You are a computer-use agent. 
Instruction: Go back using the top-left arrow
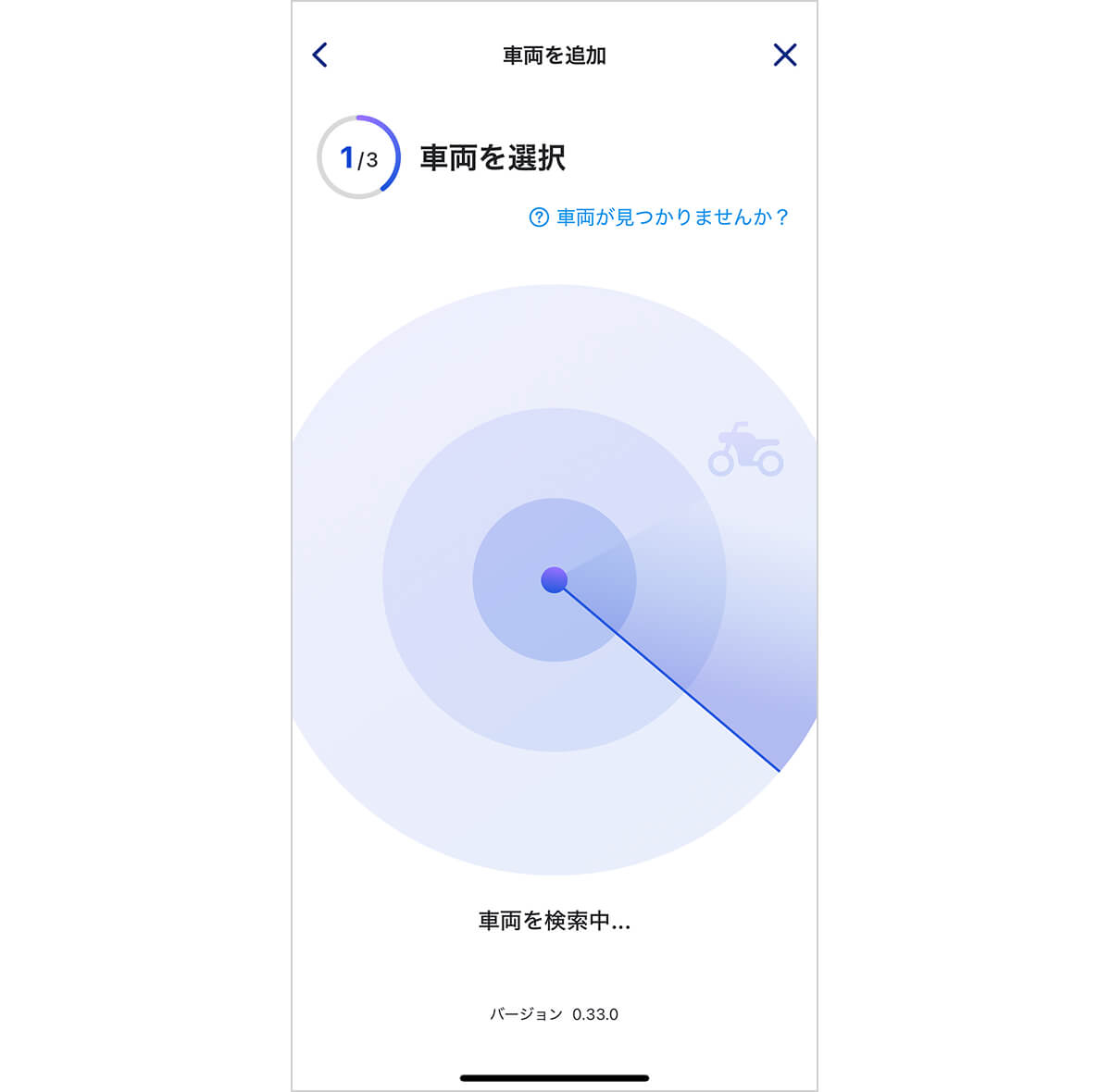(x=320, y=56)
